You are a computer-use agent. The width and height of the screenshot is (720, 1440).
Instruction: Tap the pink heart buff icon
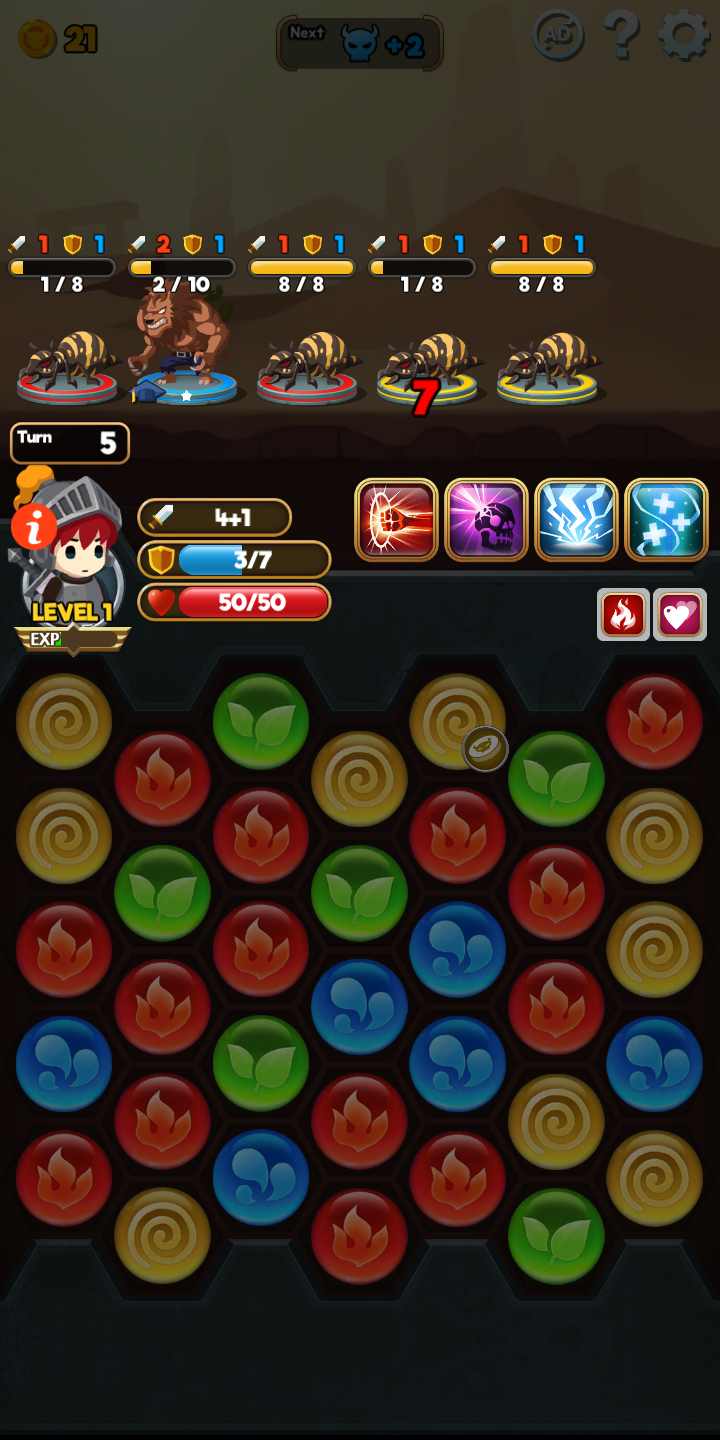(680, 614)
